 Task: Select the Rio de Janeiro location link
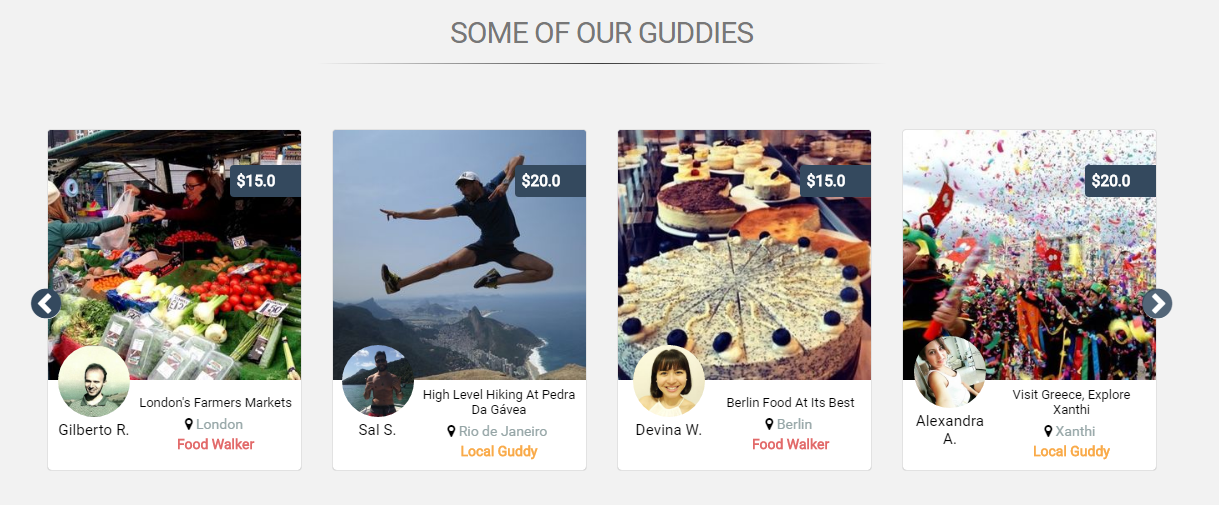(503, 431)
